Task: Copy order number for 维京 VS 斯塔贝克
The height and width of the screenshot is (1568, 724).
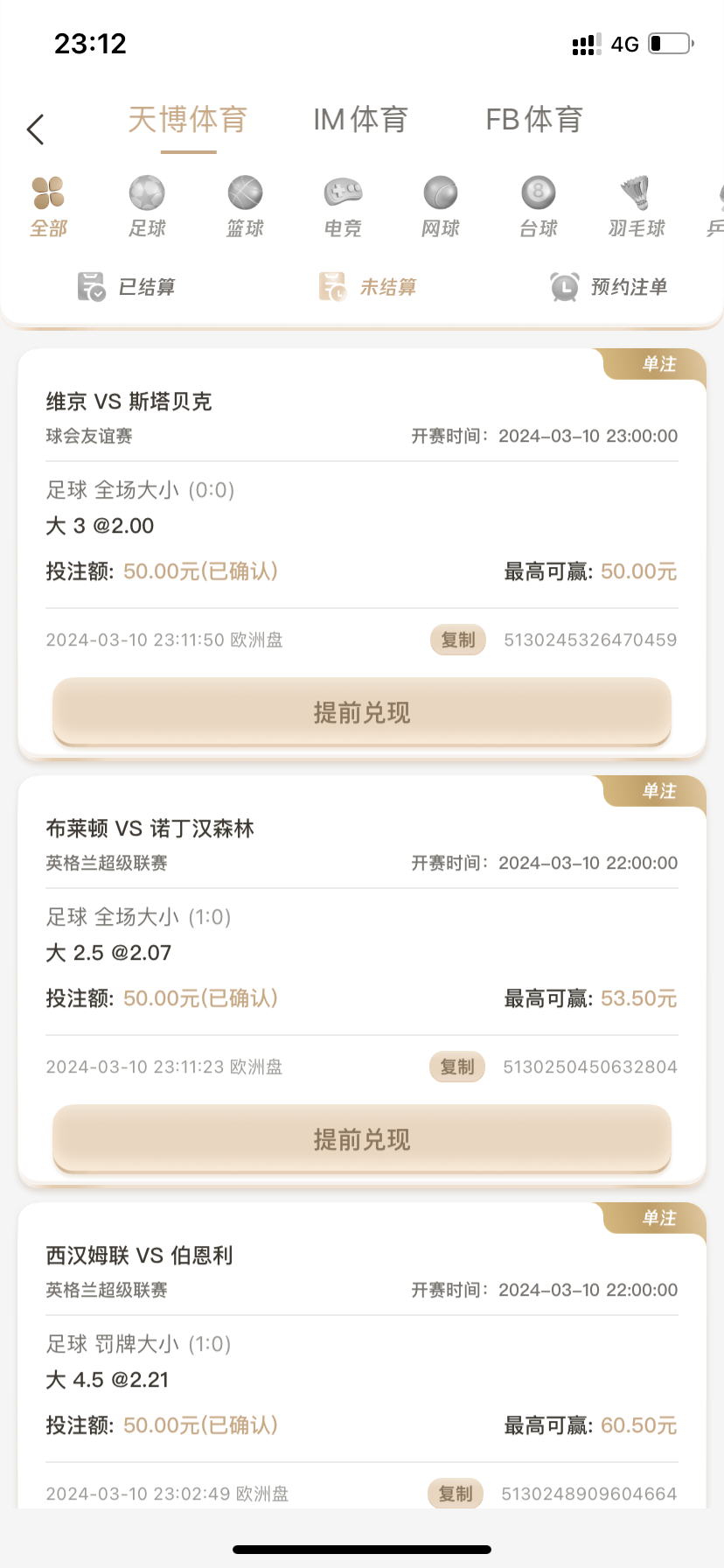Action: click(x=457, y=640)
